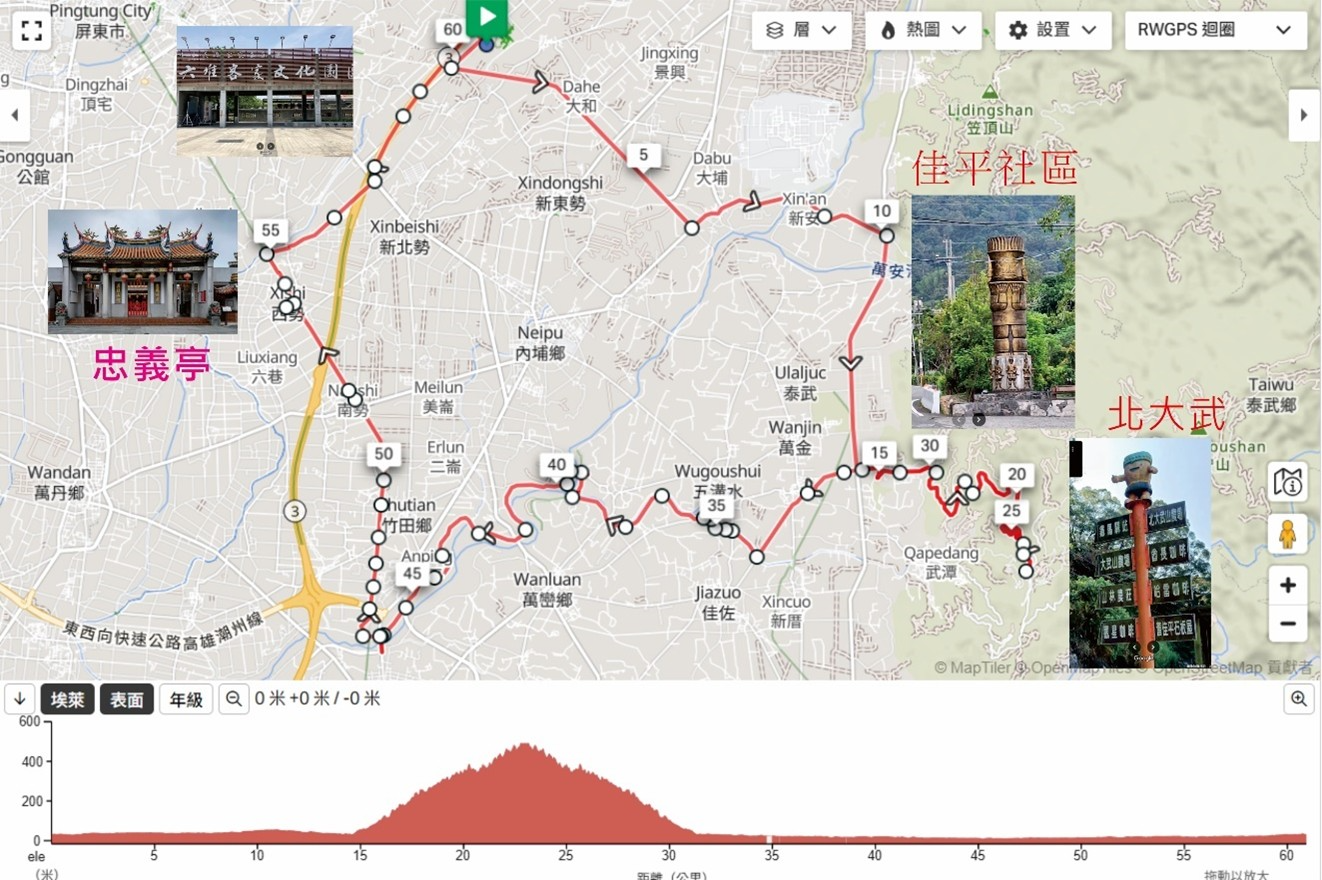1322x880 pixels.
Task: Zoom out the map with minus
Action: pos(1288,624)
